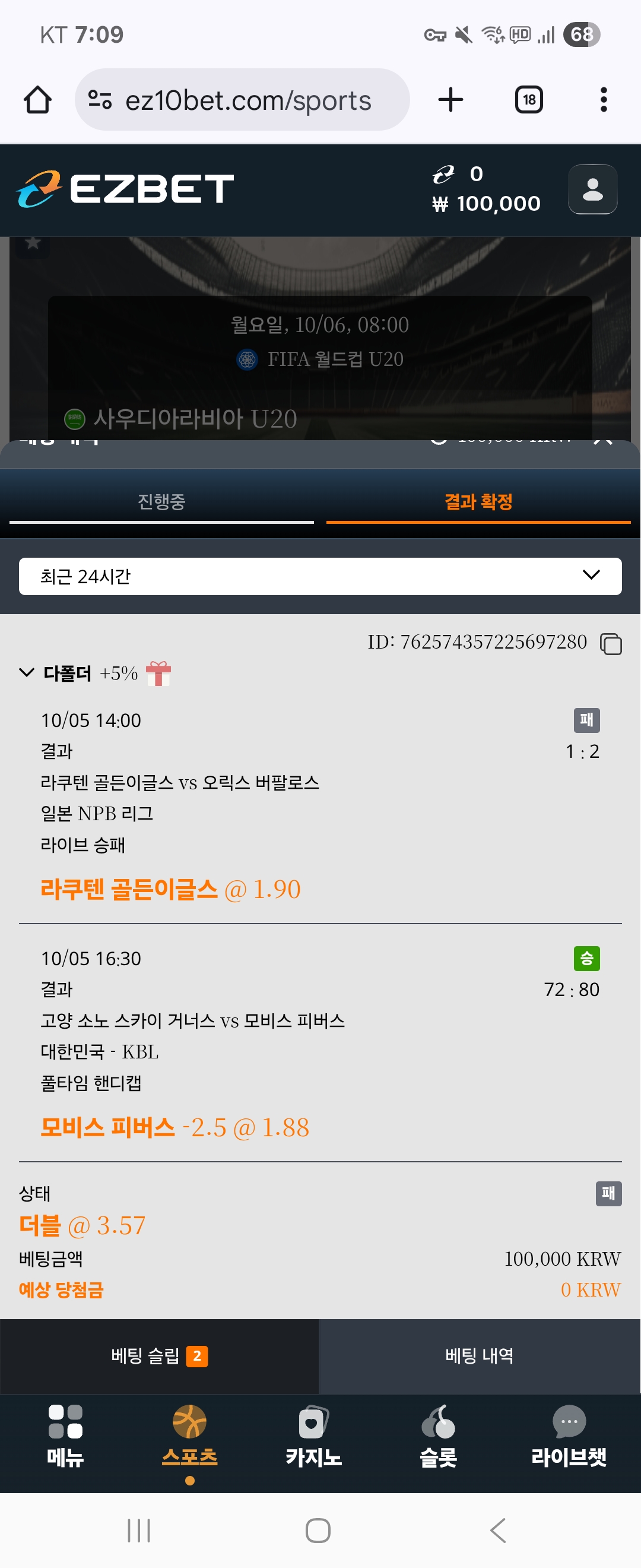Open the 슬롯 section

438,1434
